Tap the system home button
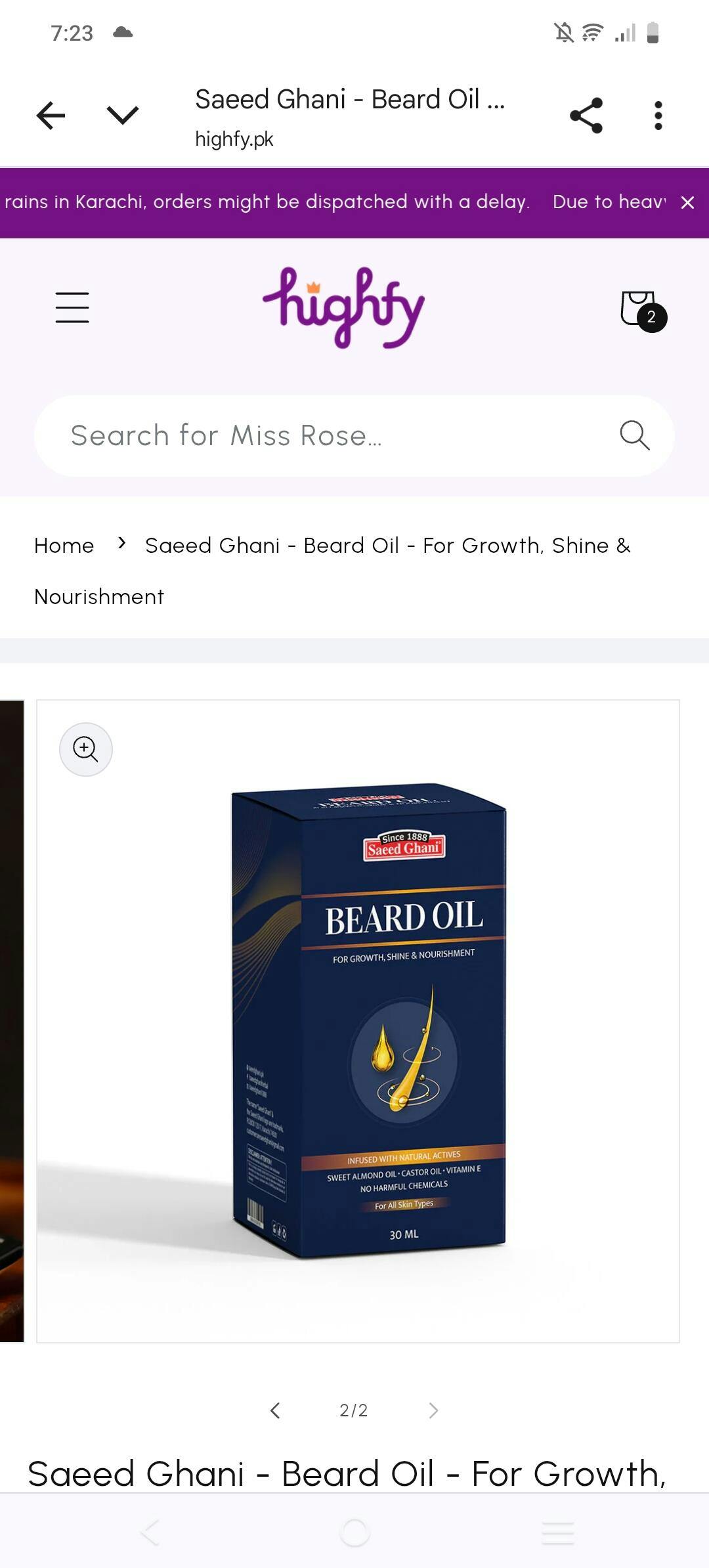The height and width of the screenshot is (1568, 709). point(354,1533)
